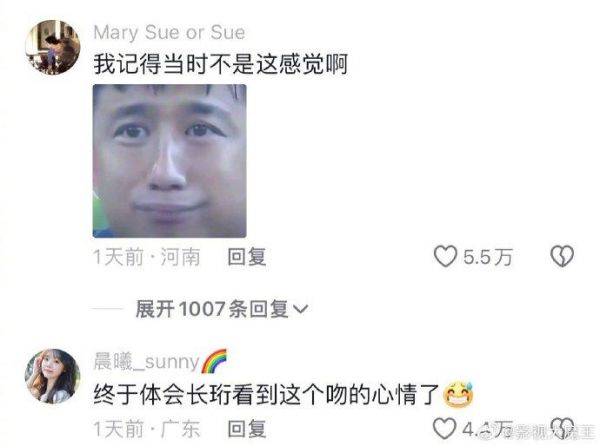
Task: Like Mary Sue's comment with 5.5万 likes
Action: coord(445,258)
